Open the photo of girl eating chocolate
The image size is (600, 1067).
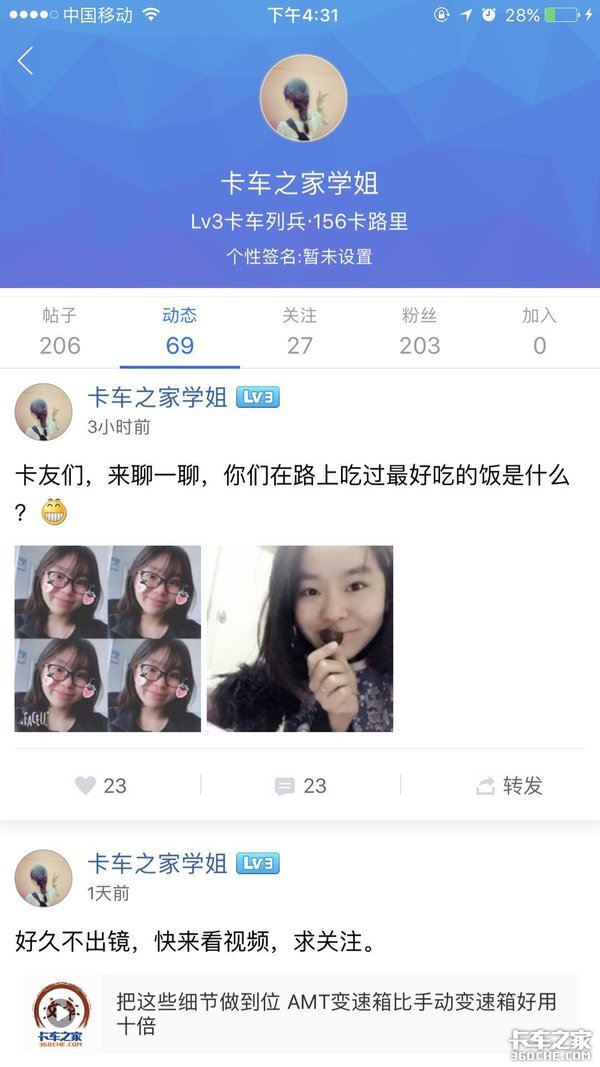(300, 638)
